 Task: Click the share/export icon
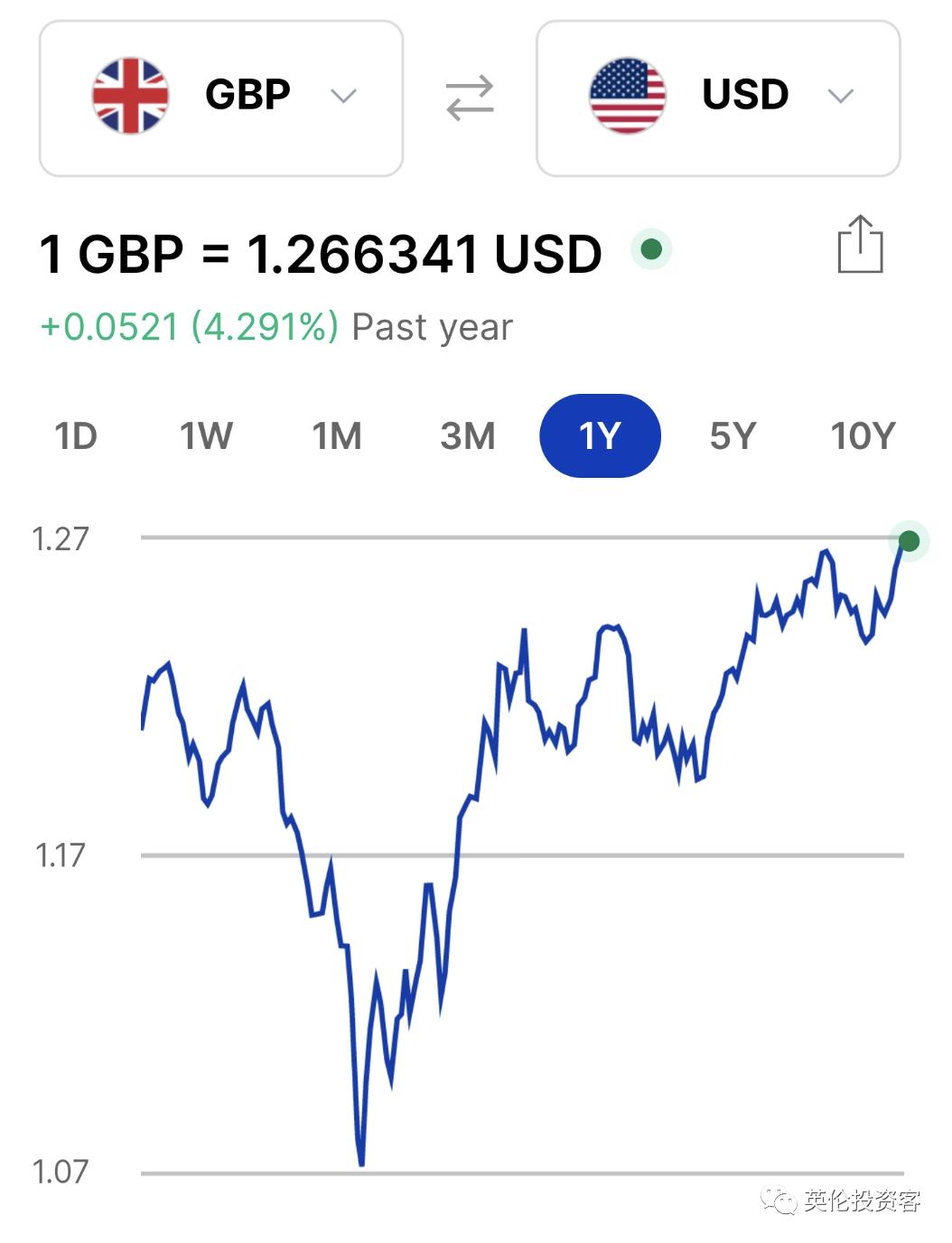(863, 249)
